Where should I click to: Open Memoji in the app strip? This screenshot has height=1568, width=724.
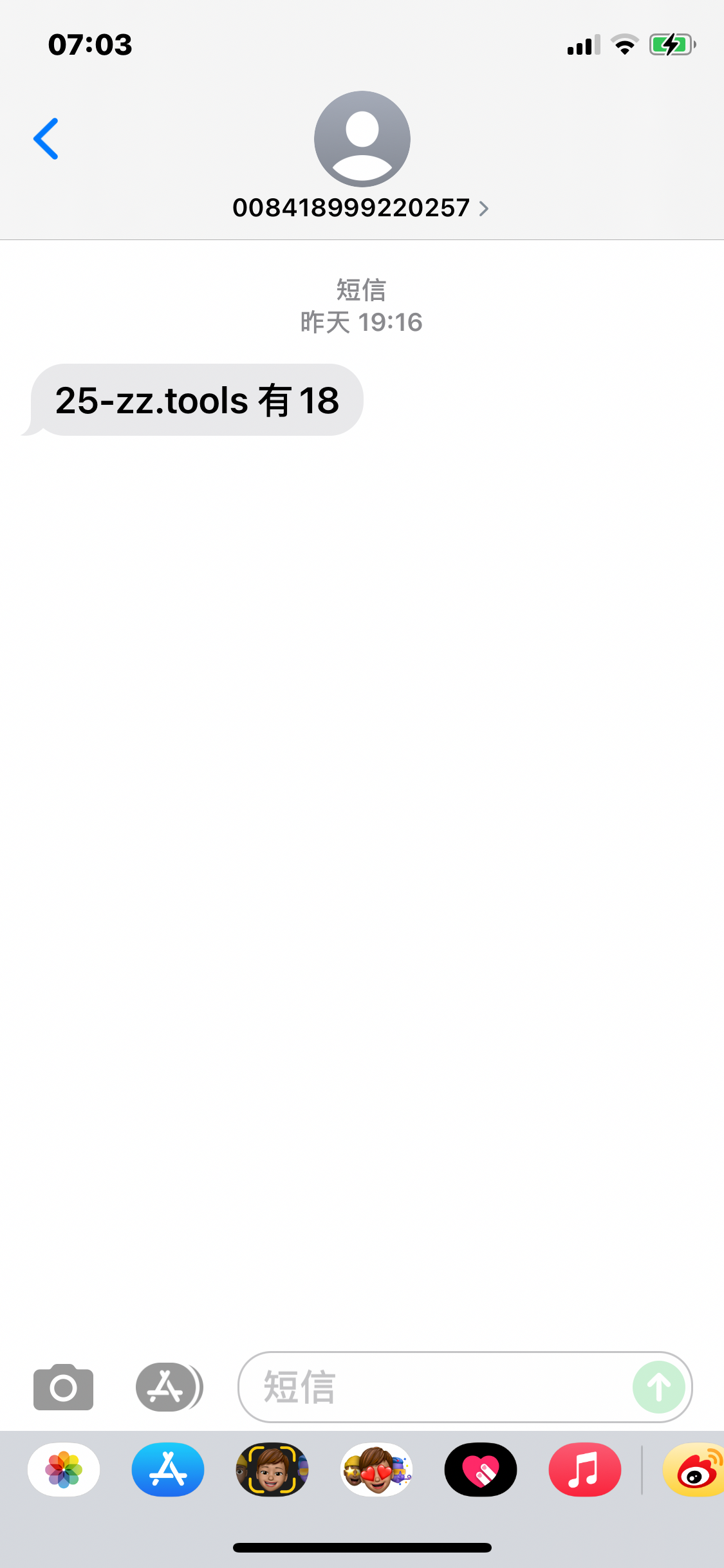click(x=272, y=1470)
